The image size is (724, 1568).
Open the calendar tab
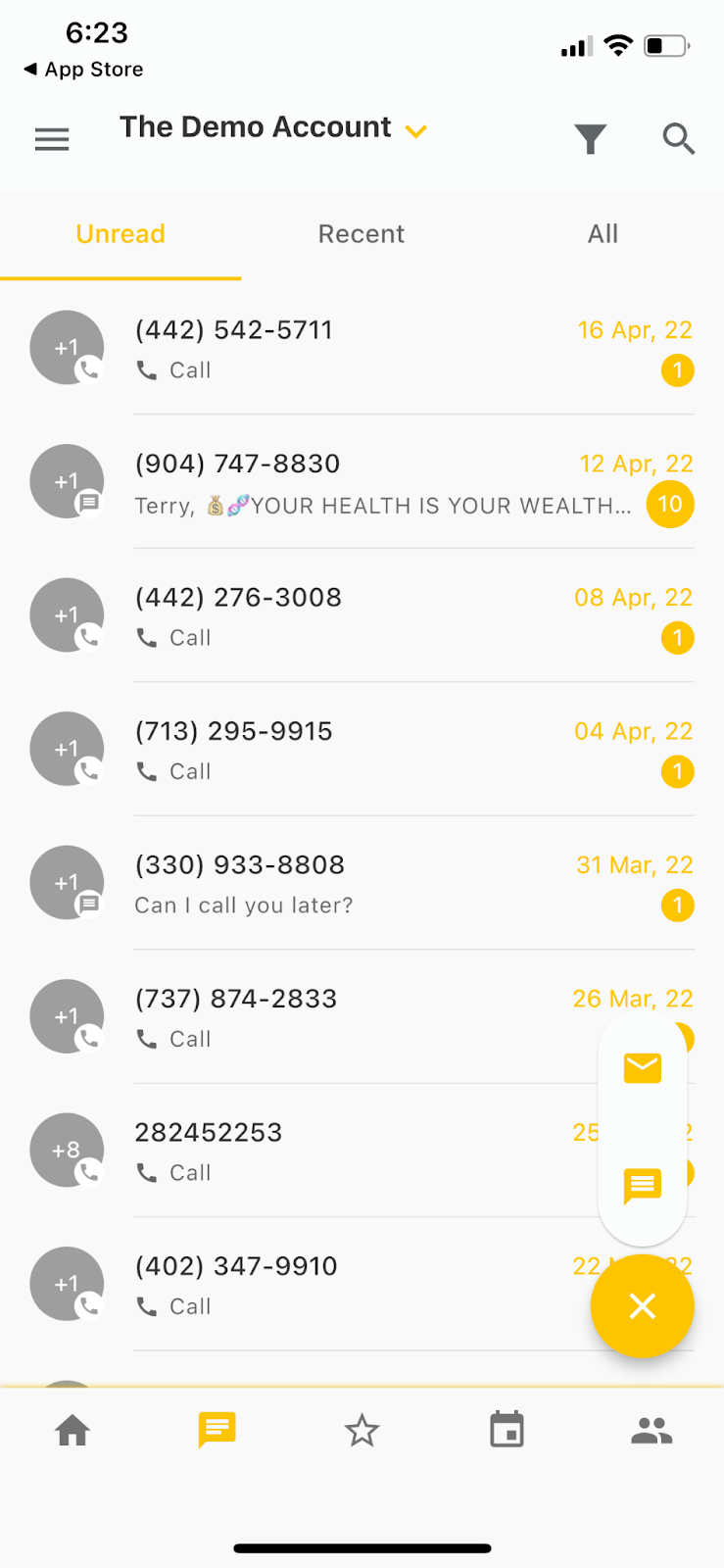pos(507,1430)
